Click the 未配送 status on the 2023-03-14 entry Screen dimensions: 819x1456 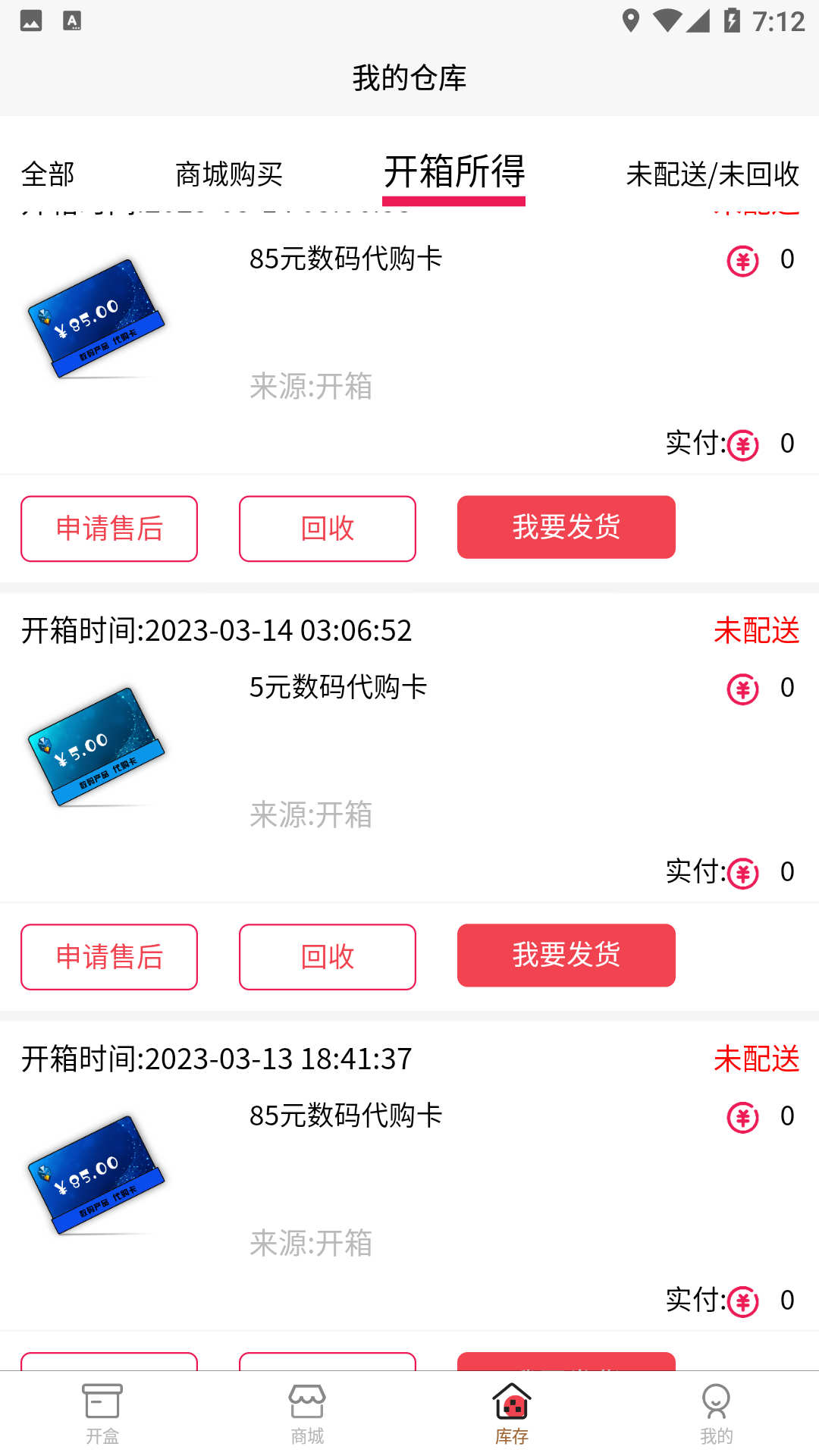(756, 630)
